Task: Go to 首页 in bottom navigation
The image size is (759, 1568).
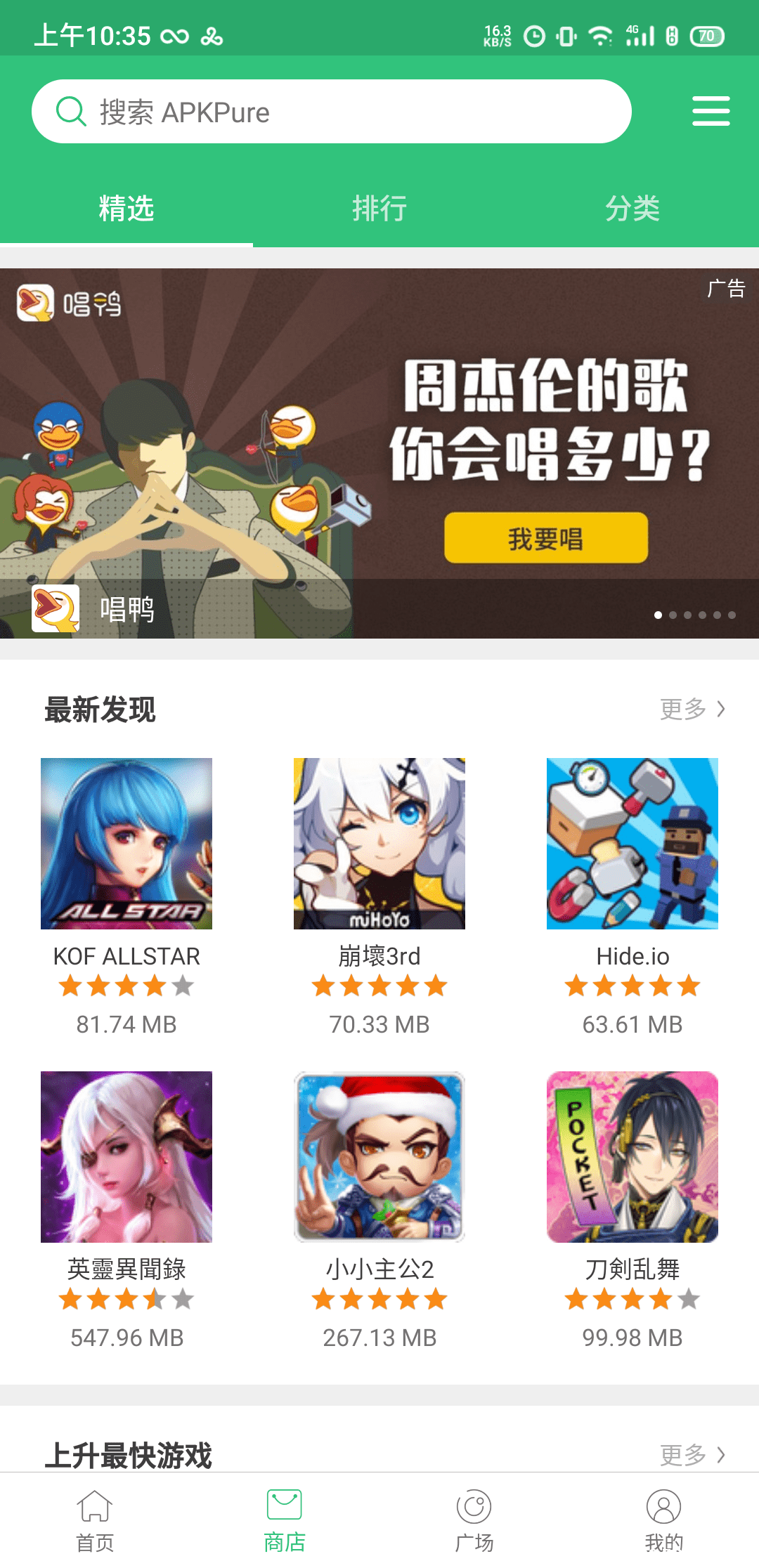Action: click(94, 1520)
